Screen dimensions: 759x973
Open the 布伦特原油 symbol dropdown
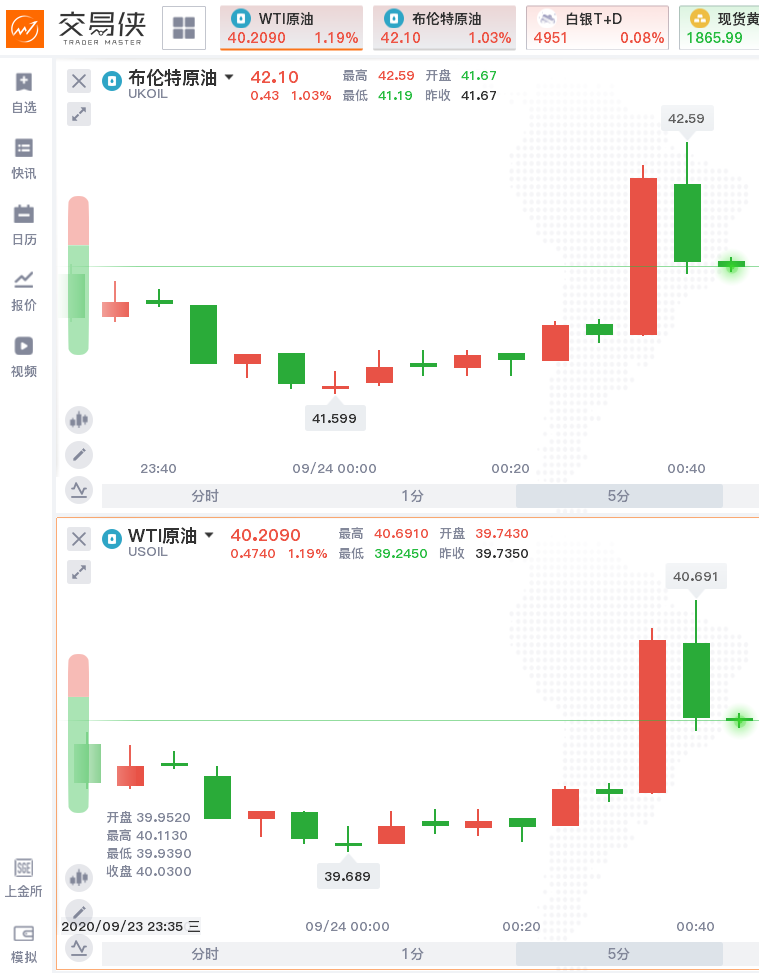pos(229,78)
